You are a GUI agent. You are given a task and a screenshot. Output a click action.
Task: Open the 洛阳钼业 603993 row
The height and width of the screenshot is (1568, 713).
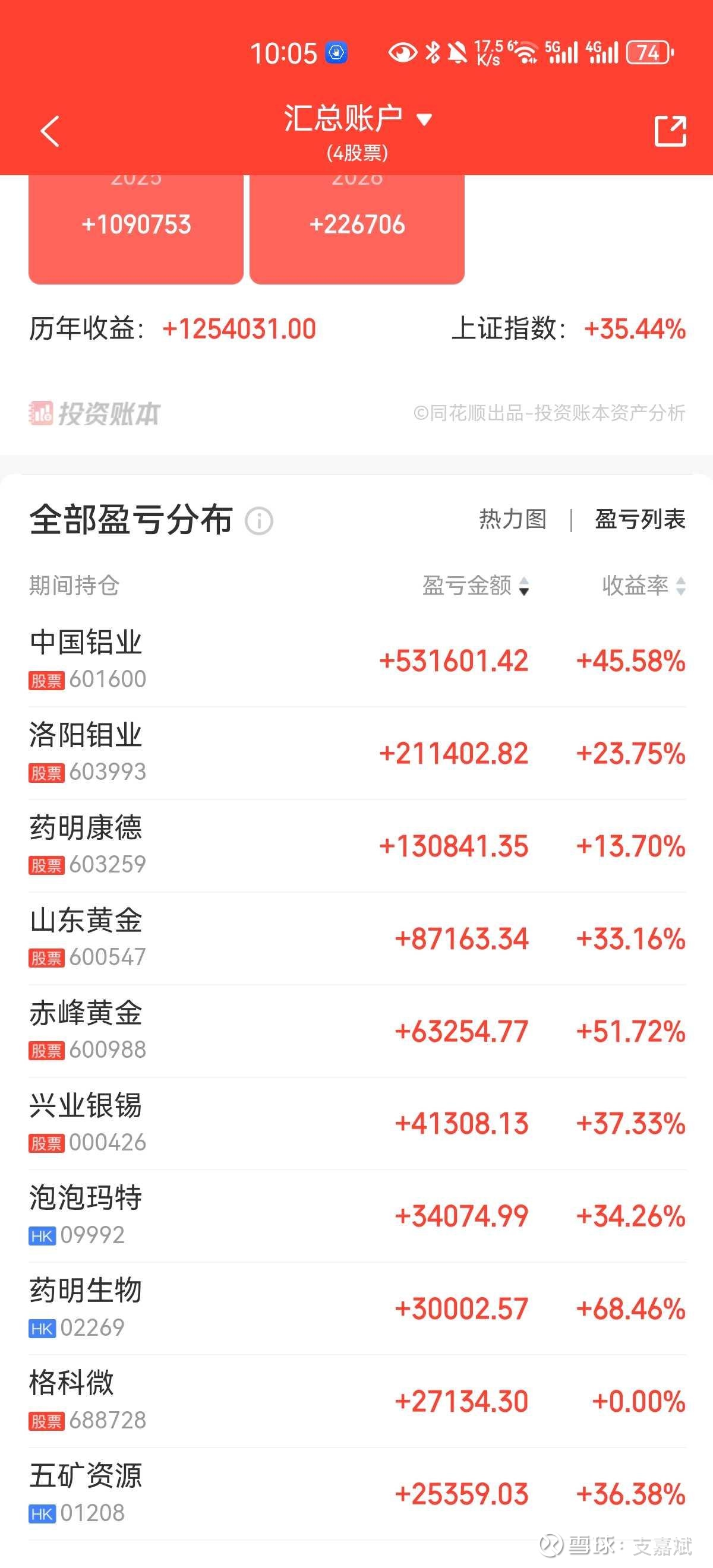357,754
